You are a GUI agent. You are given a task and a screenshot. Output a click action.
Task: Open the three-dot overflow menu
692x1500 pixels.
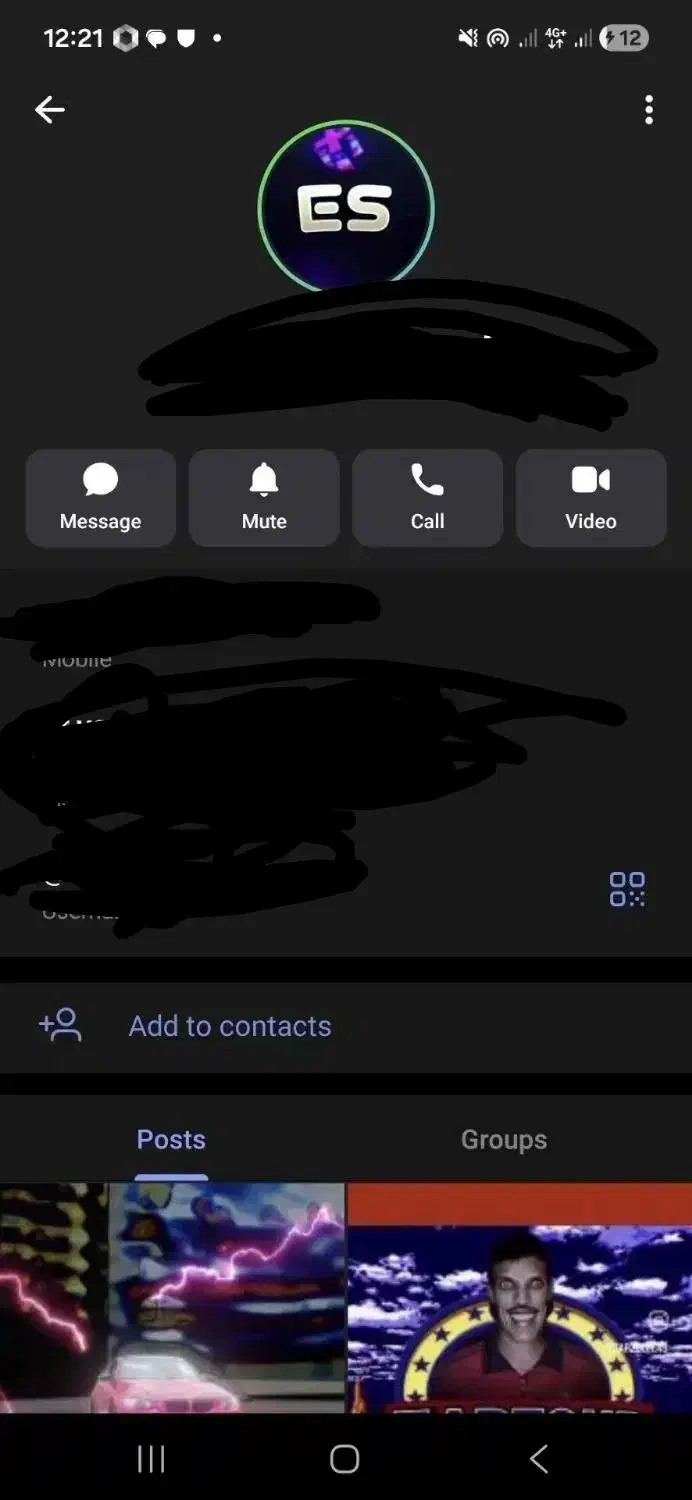click(649, 110)
